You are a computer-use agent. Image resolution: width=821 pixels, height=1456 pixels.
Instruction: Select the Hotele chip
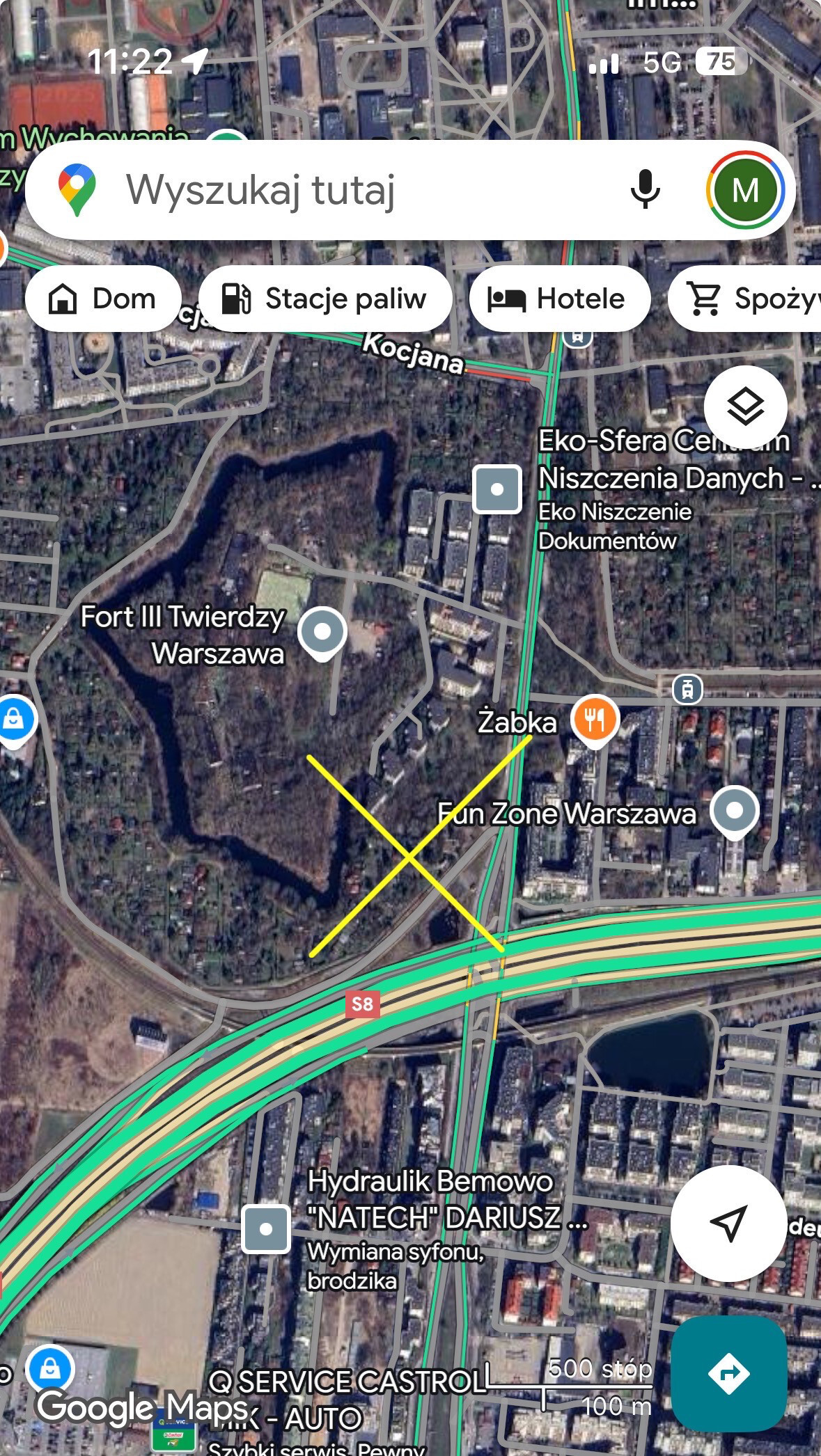coord(559,299)
